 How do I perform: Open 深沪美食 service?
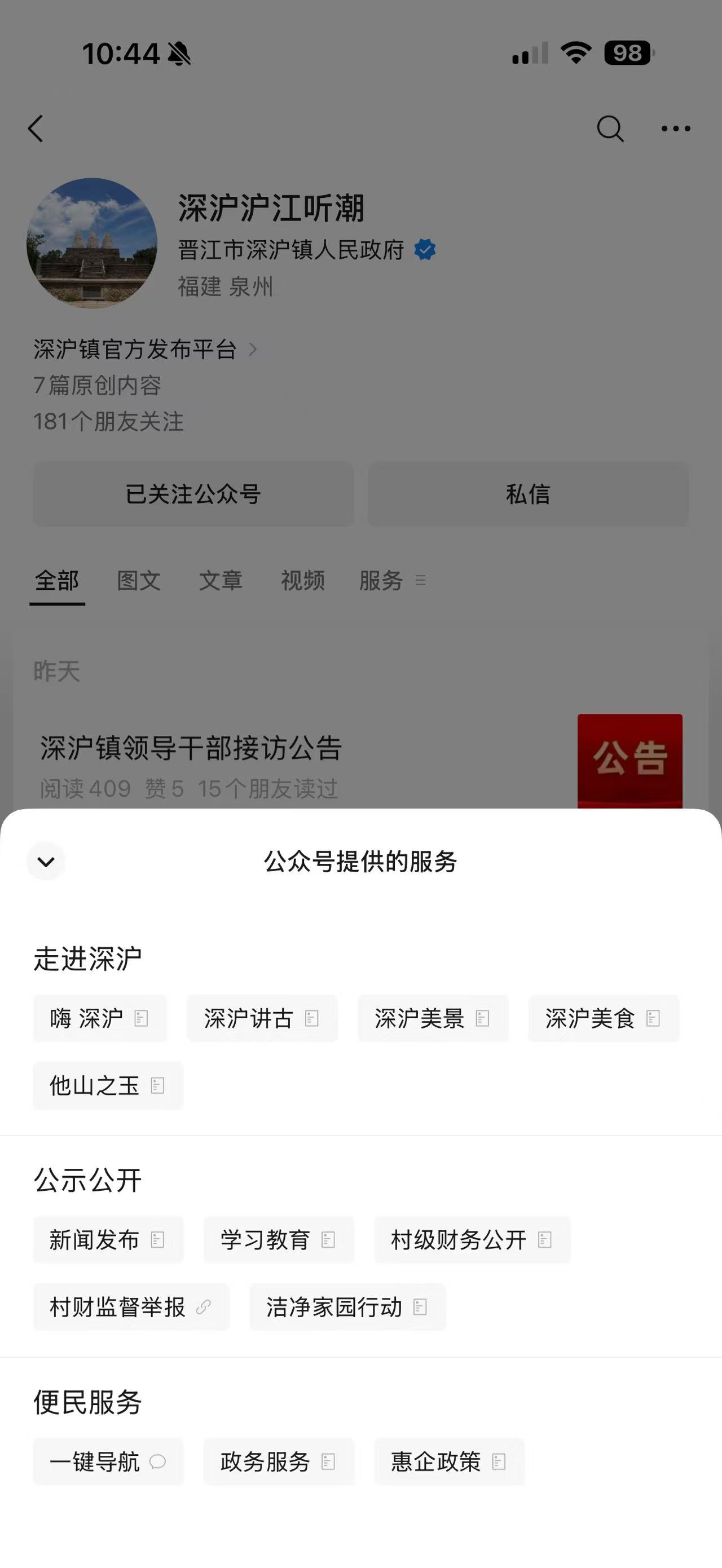(602, 1018)
